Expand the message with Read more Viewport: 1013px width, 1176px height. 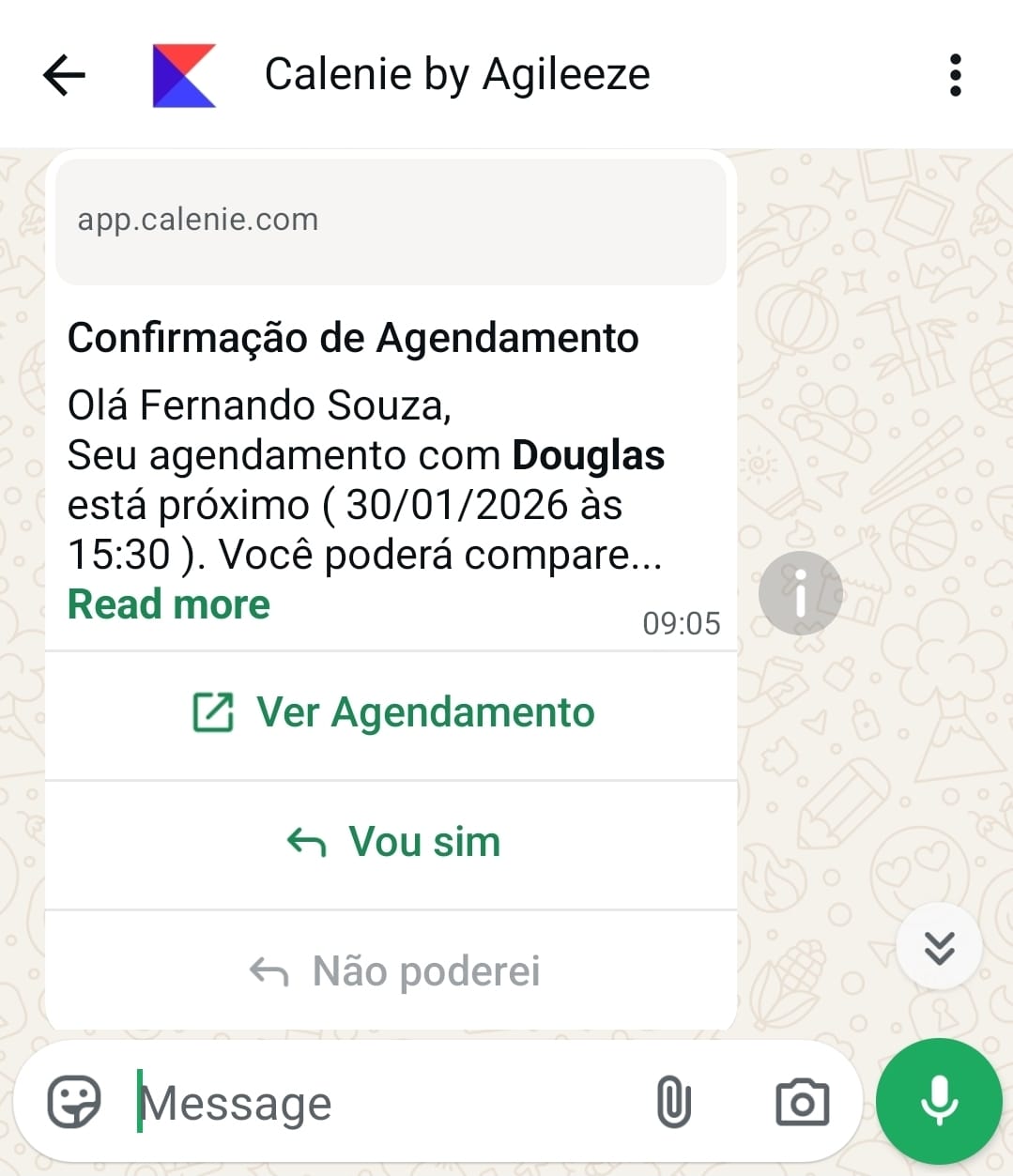pyautogui.click(x=168, y=603)
